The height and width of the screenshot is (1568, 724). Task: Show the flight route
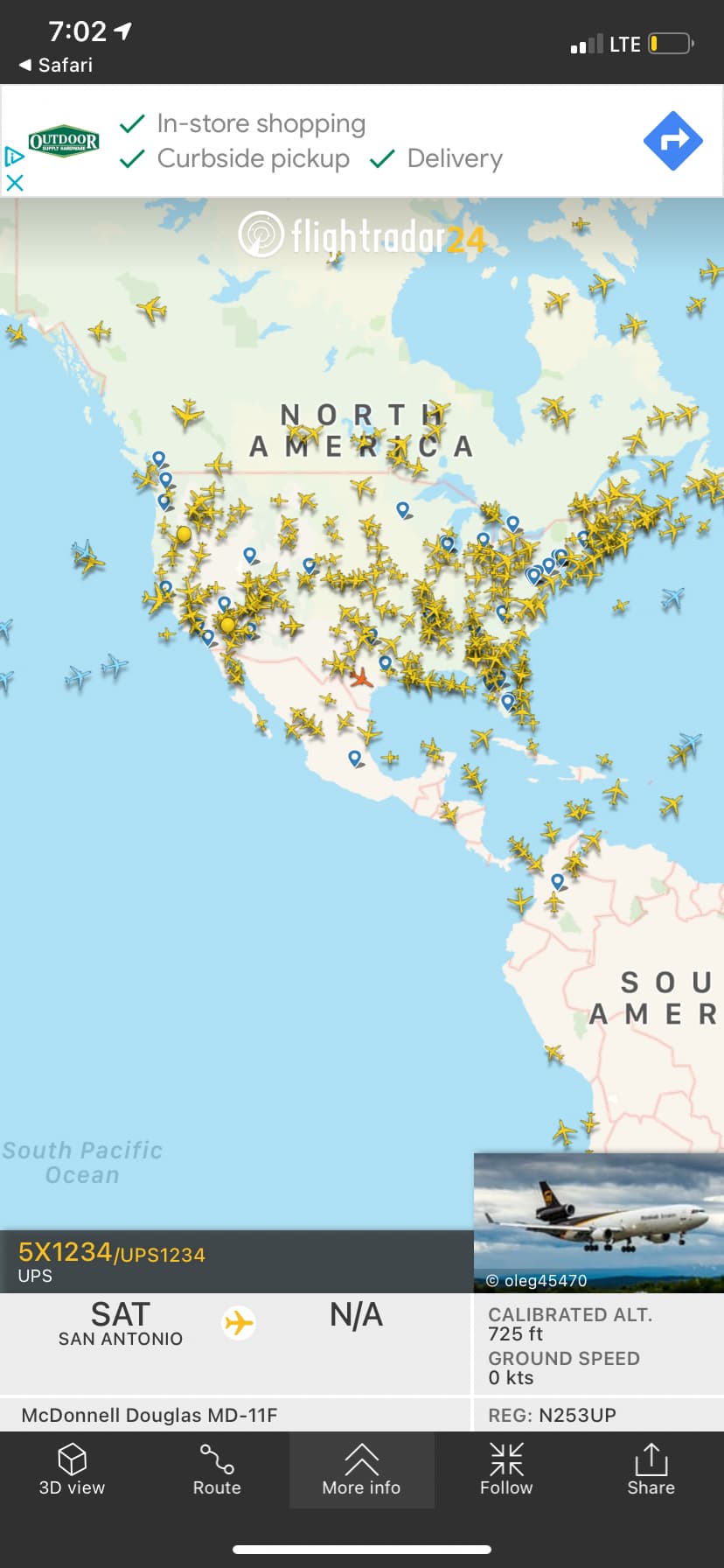tap(217, 1470)
